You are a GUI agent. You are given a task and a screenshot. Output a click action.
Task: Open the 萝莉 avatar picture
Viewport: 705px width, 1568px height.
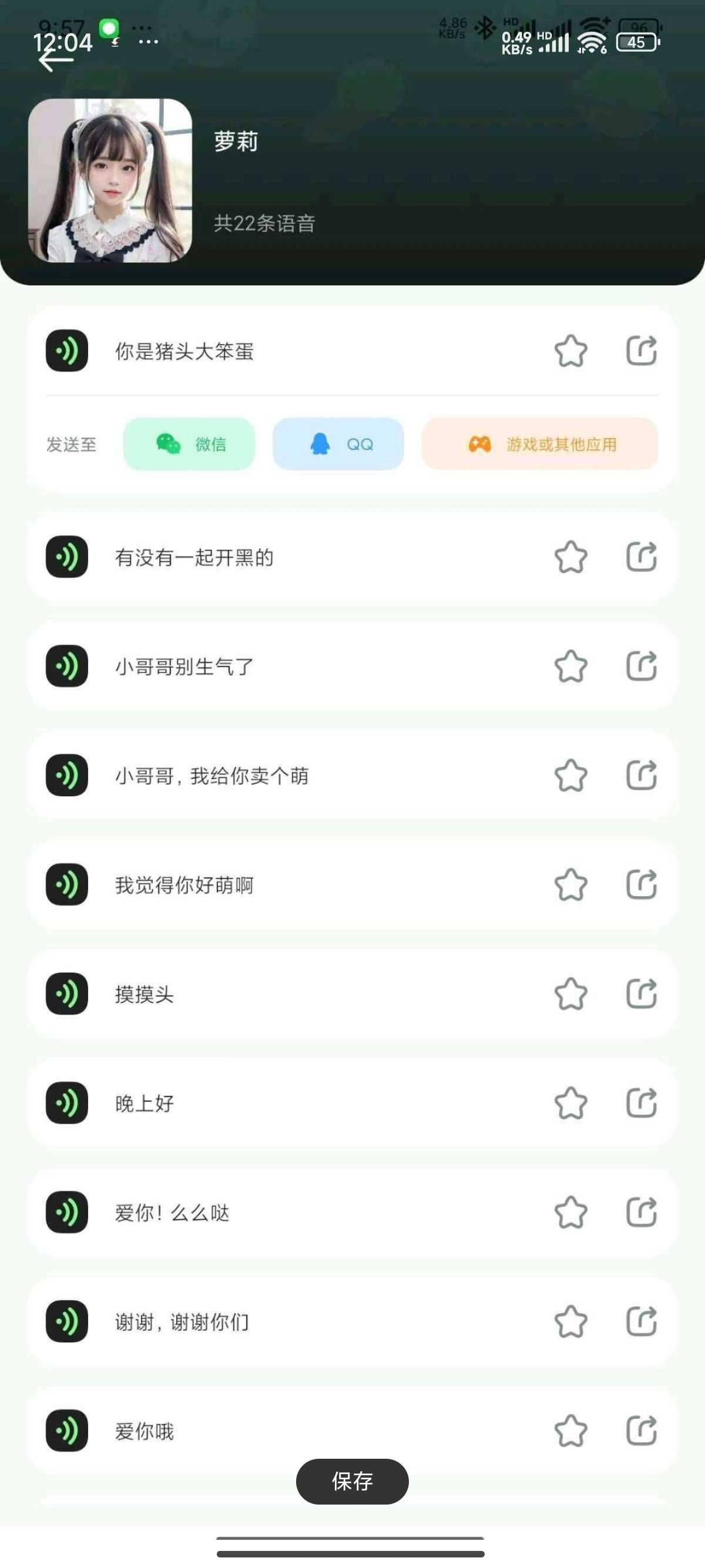click(x=110, y=181)
